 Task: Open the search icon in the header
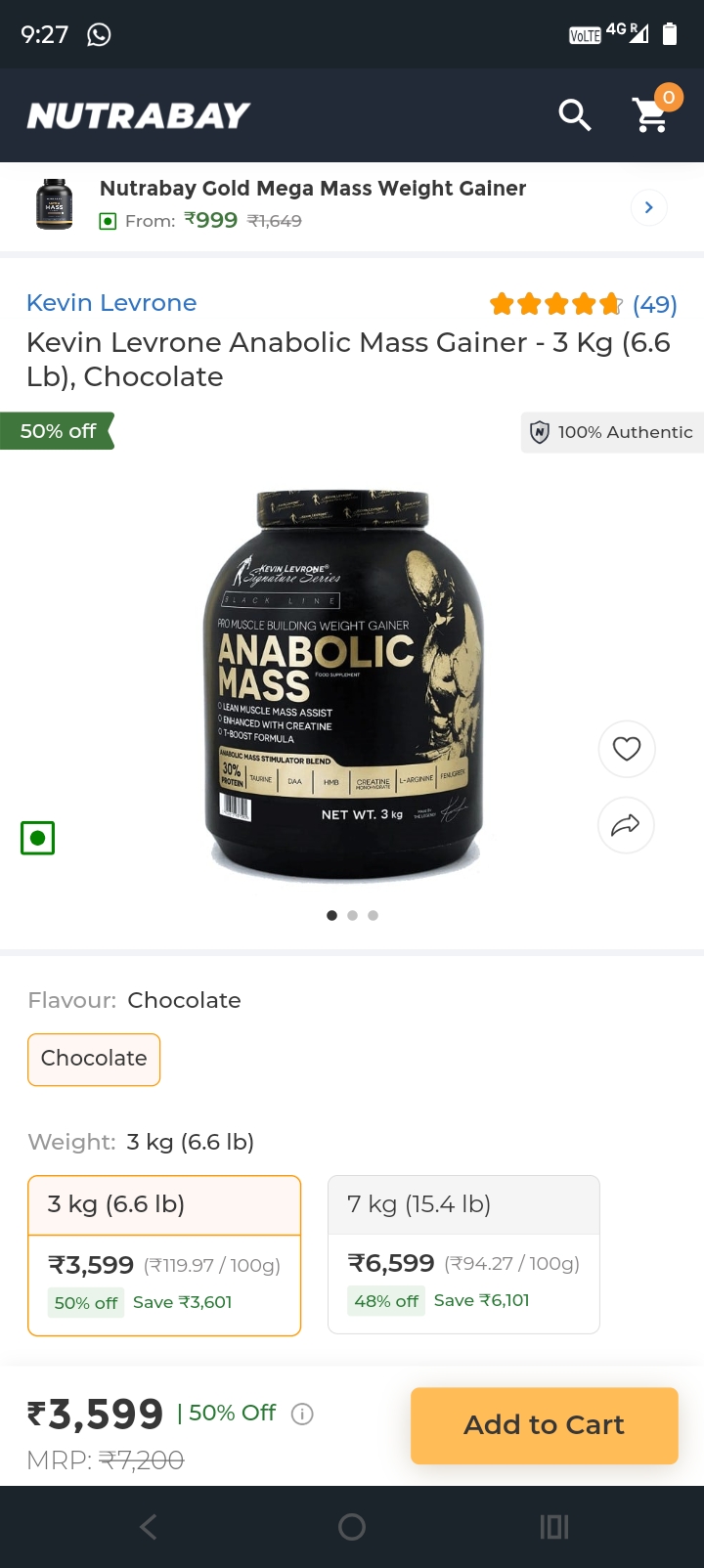(x=574, y=115)
